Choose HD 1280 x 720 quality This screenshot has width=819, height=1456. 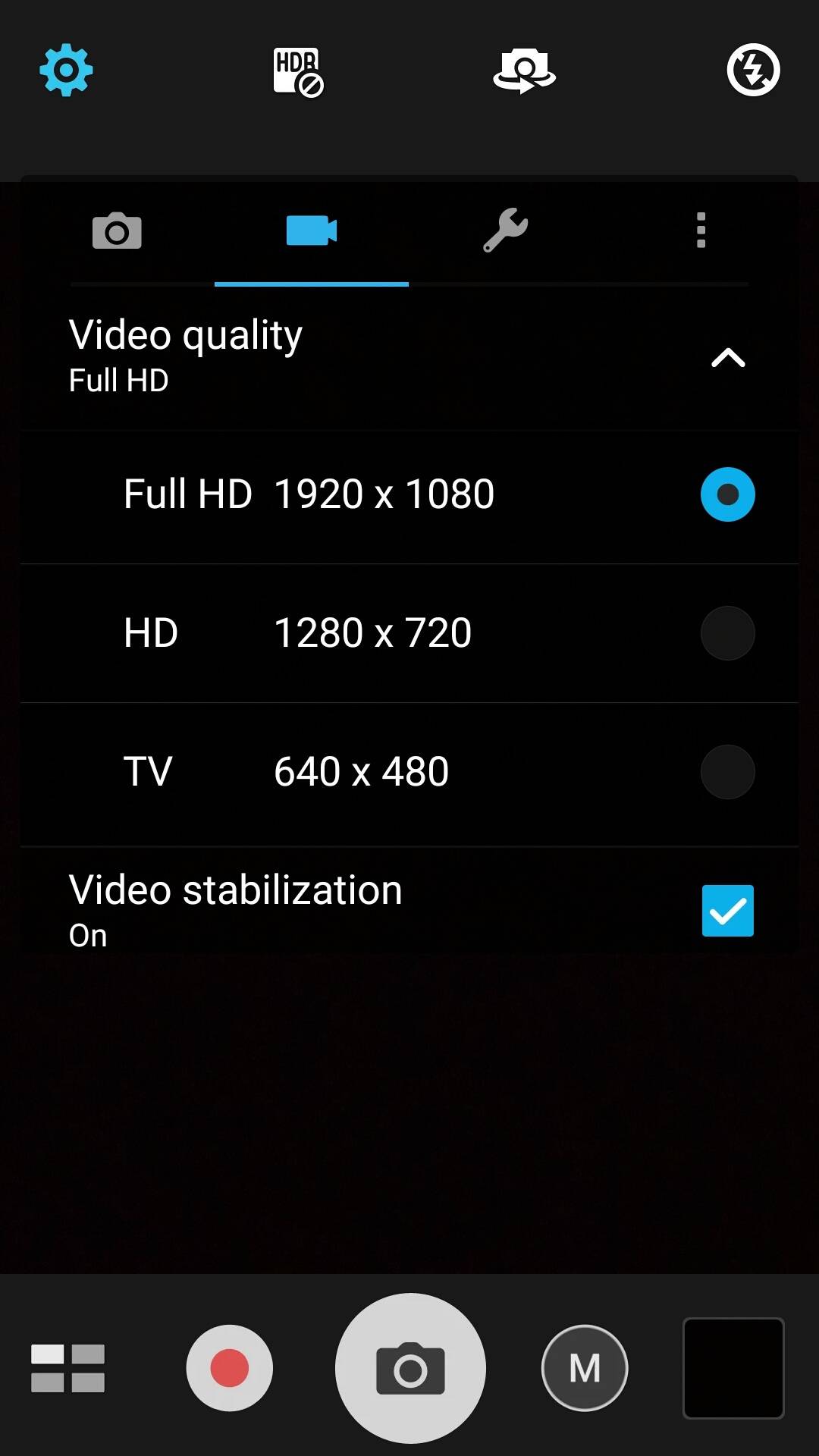[x=409, y=633]
